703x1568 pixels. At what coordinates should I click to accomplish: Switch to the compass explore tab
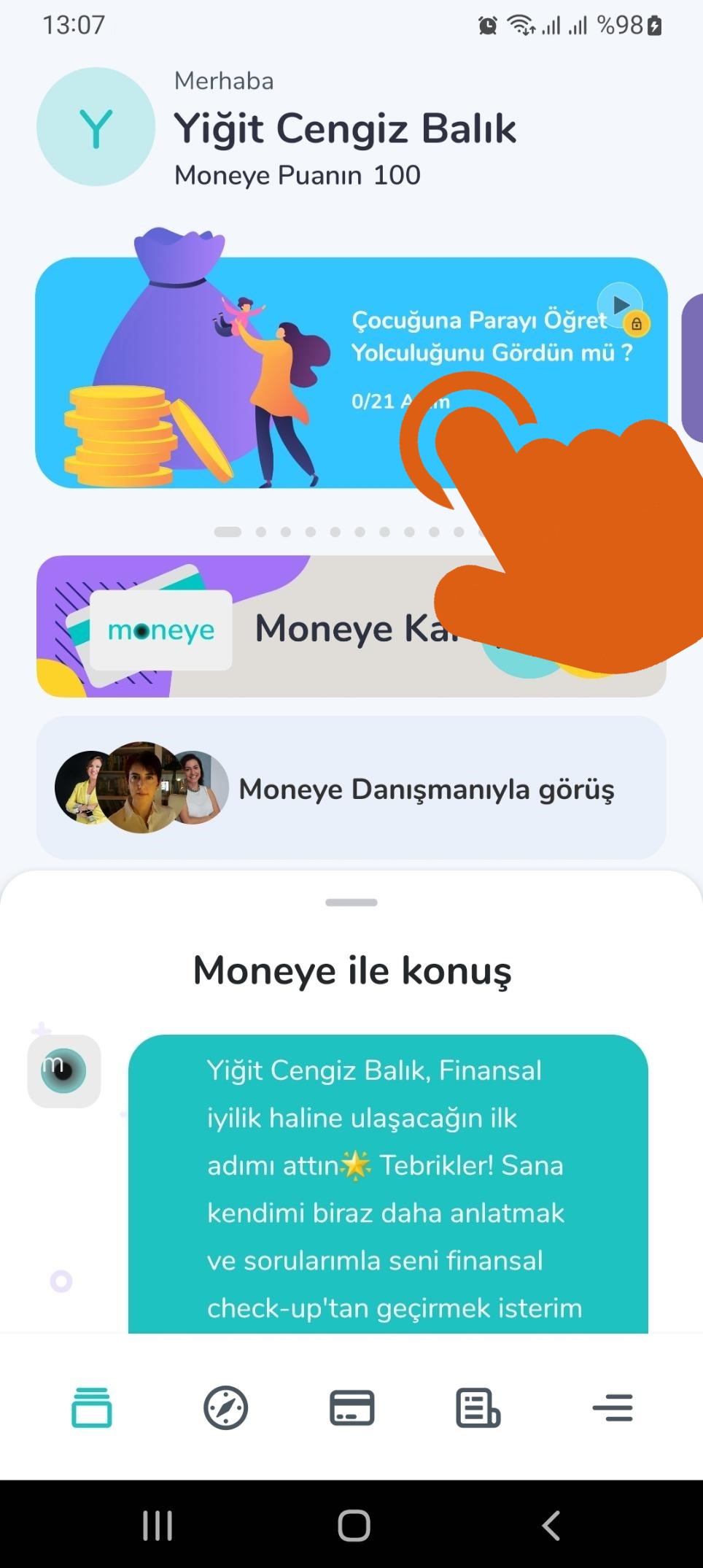(225, 1407)
